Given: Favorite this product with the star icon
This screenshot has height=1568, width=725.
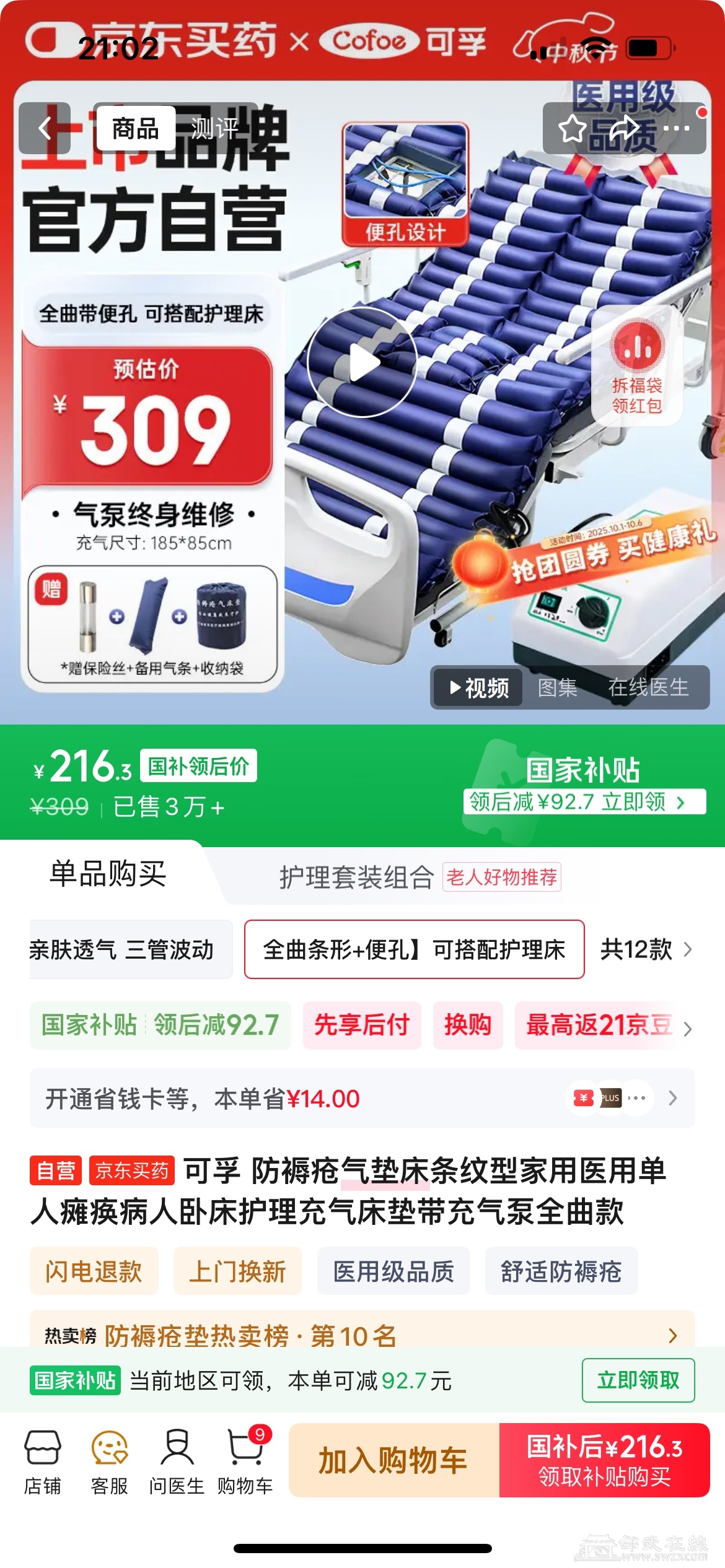Looking at the screenshot, I should click(x=571, y=129).
